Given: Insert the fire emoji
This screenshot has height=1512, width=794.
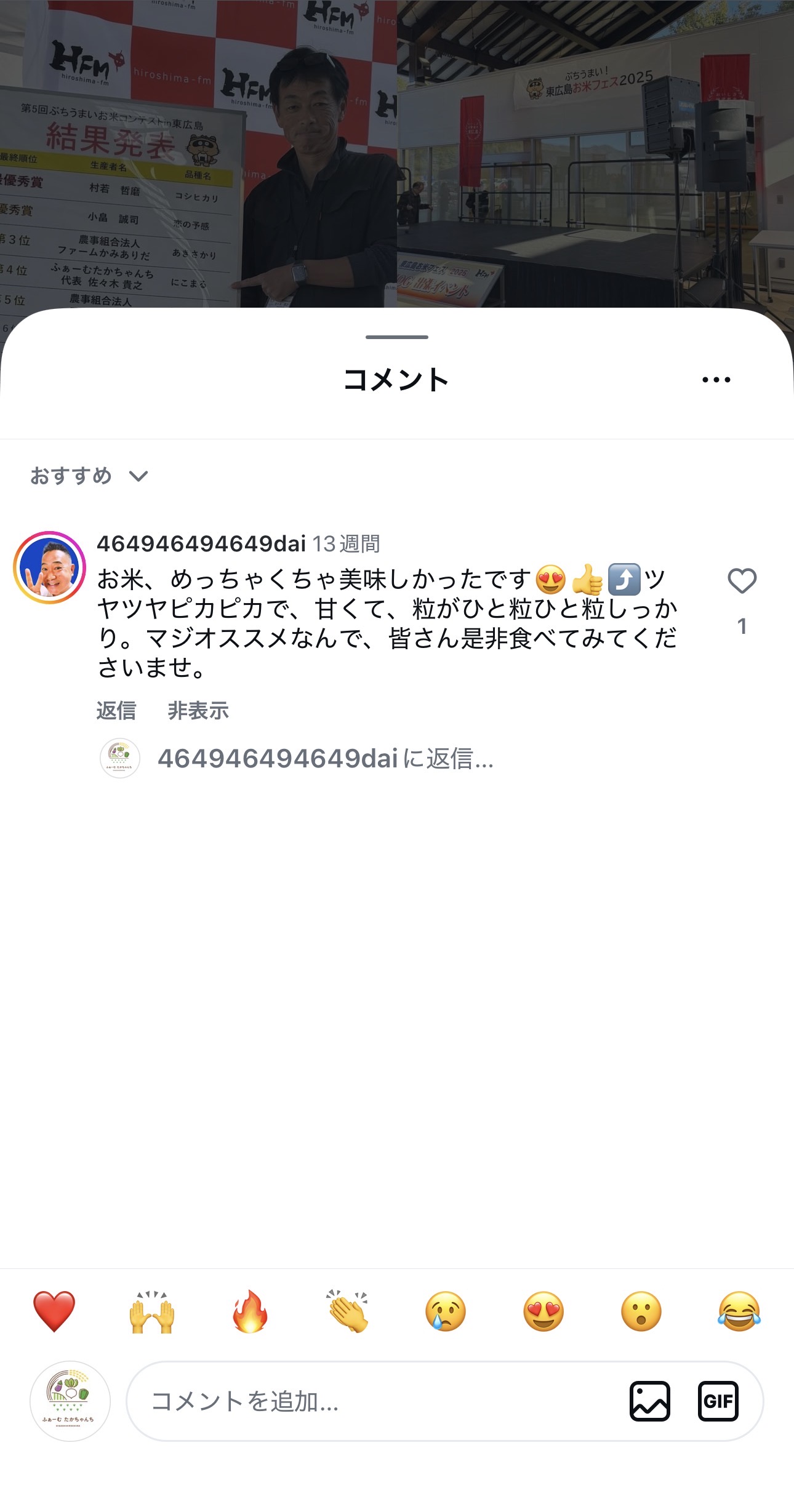Looking at the screenshot, I should click(x=250, y=1311).
